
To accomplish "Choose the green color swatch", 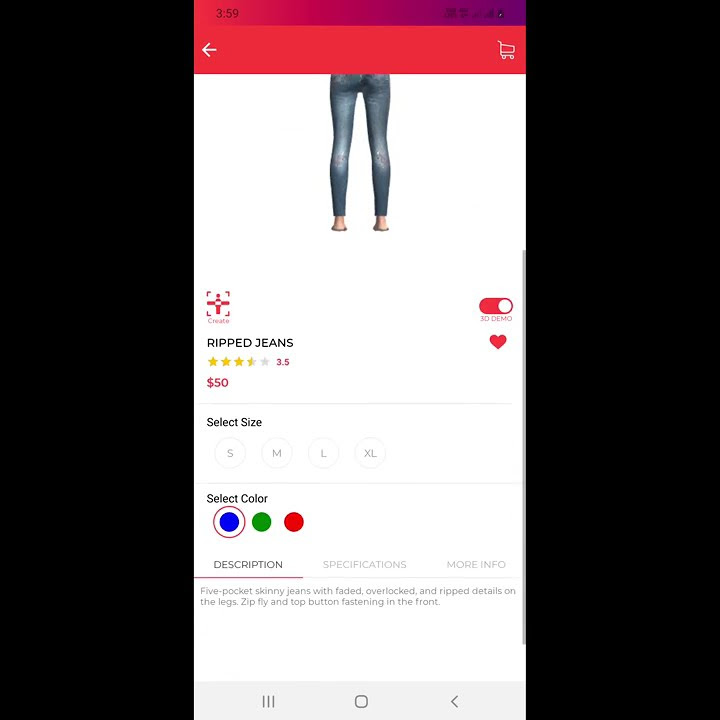I will [262, 522].
